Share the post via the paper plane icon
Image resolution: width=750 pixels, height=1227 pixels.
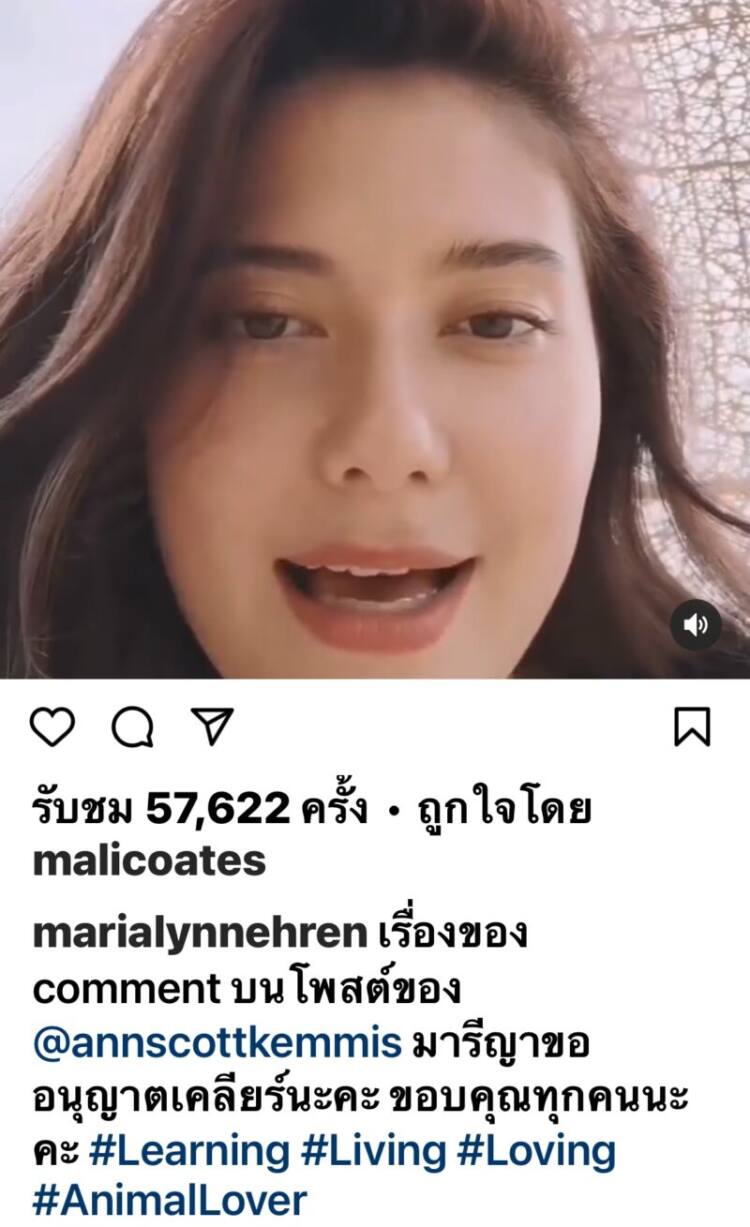tap(212, 727)
